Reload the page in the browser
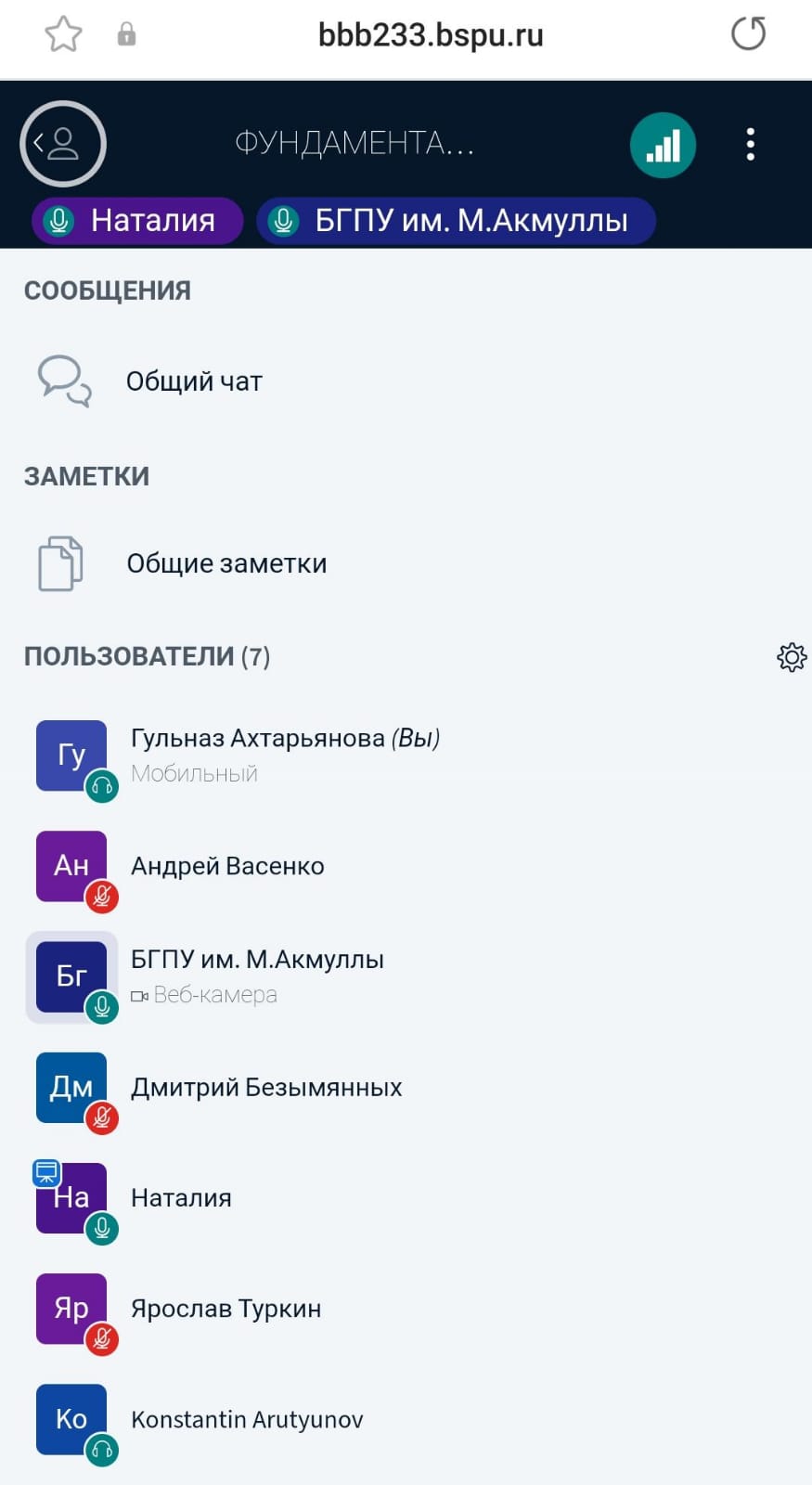 [748, 34]
